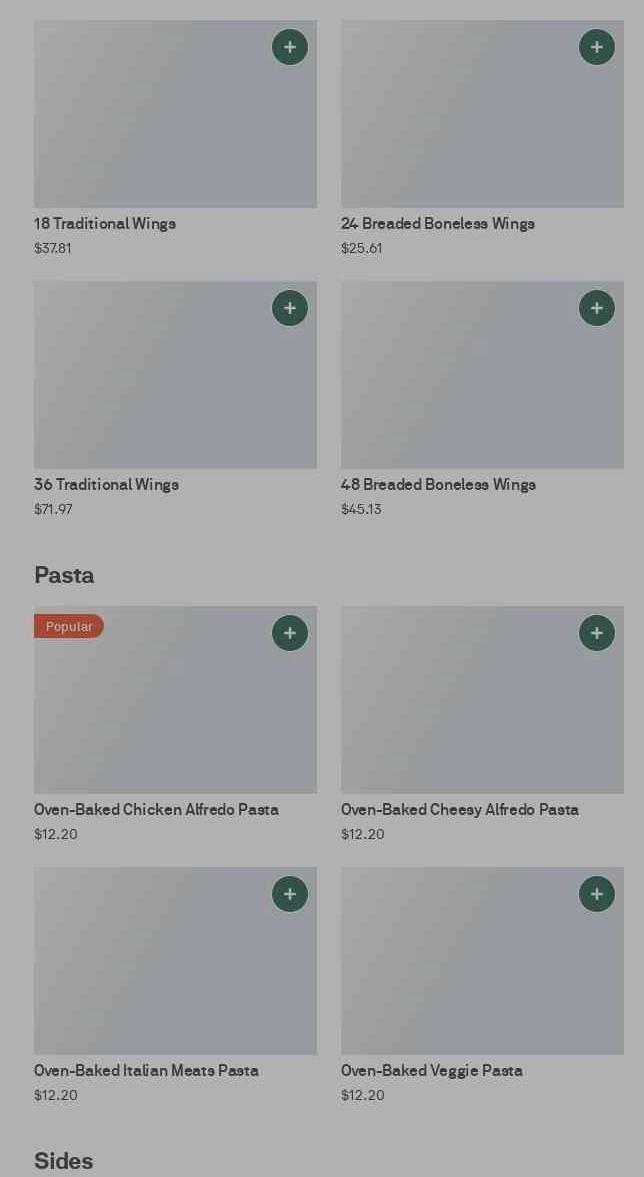Add Oven-Baked Veggie Pasta to cart

[597, 894]
